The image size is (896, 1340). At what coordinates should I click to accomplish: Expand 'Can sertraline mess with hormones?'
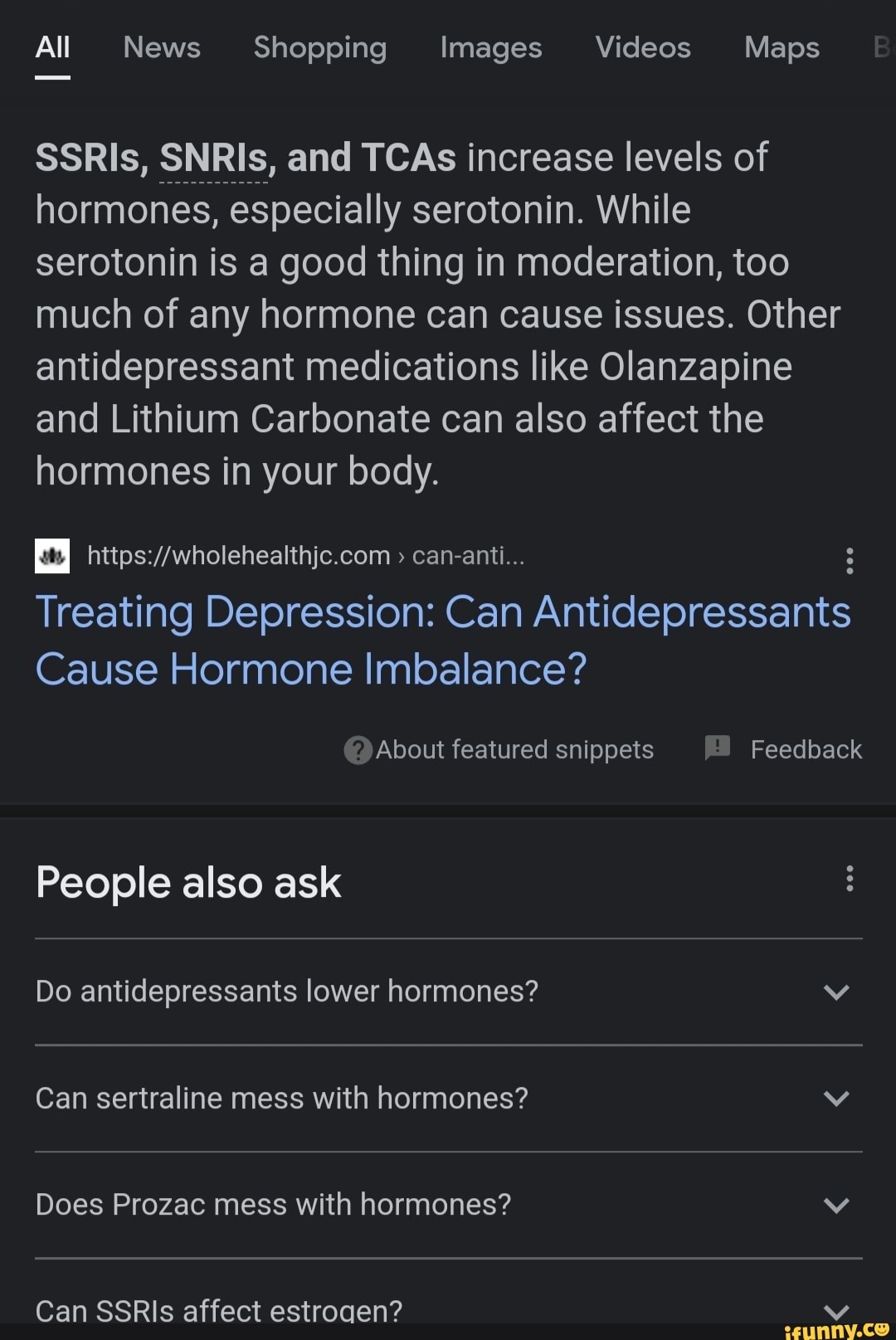(448, 1098)
